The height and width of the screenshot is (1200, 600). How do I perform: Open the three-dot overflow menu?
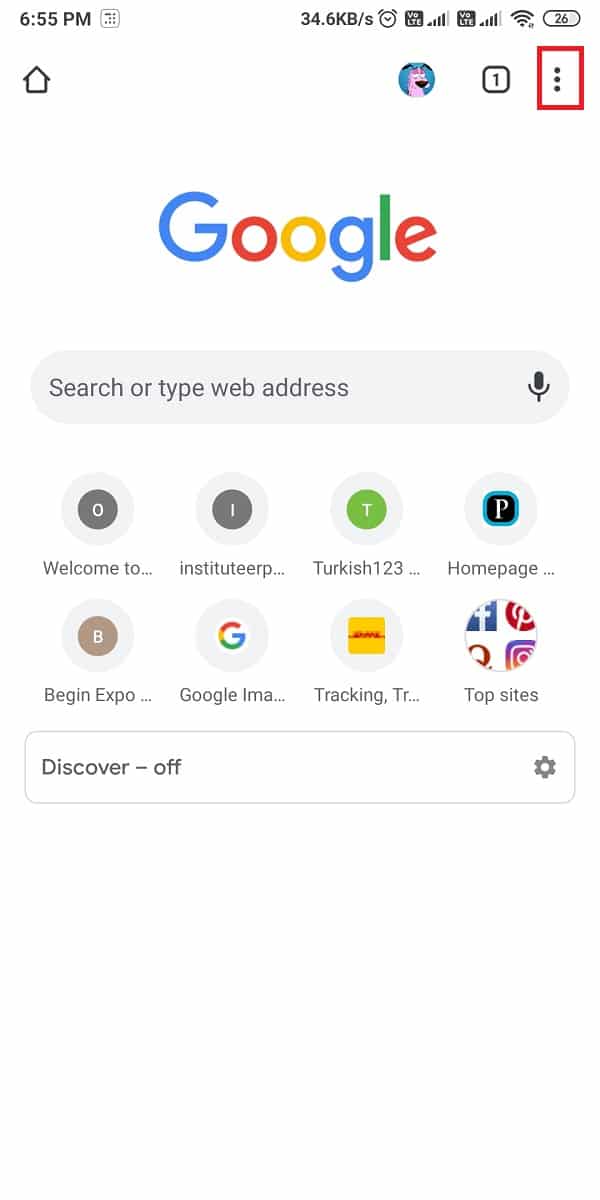[557, 79]
